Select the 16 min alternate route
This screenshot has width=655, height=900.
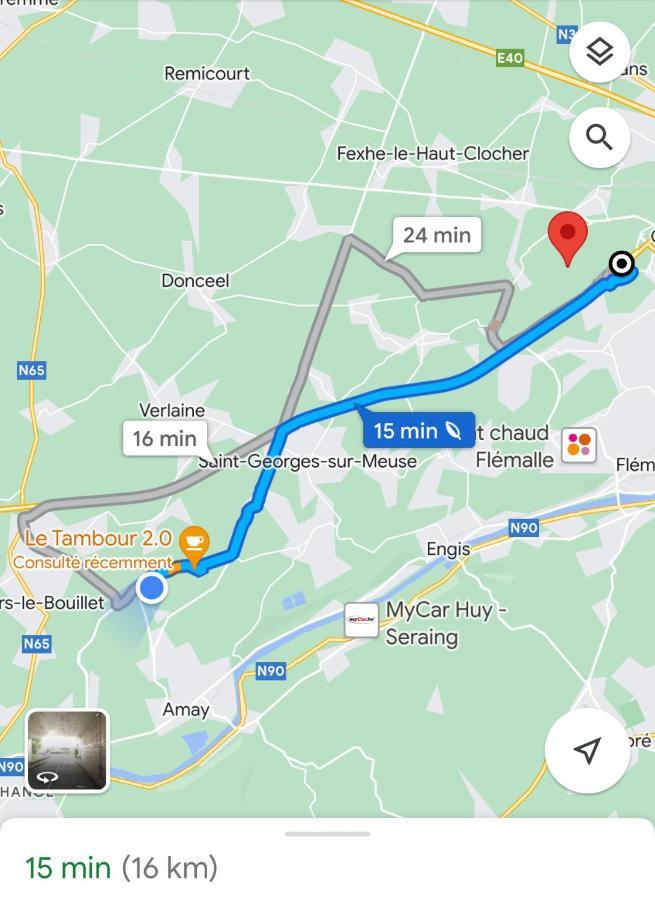164,438
